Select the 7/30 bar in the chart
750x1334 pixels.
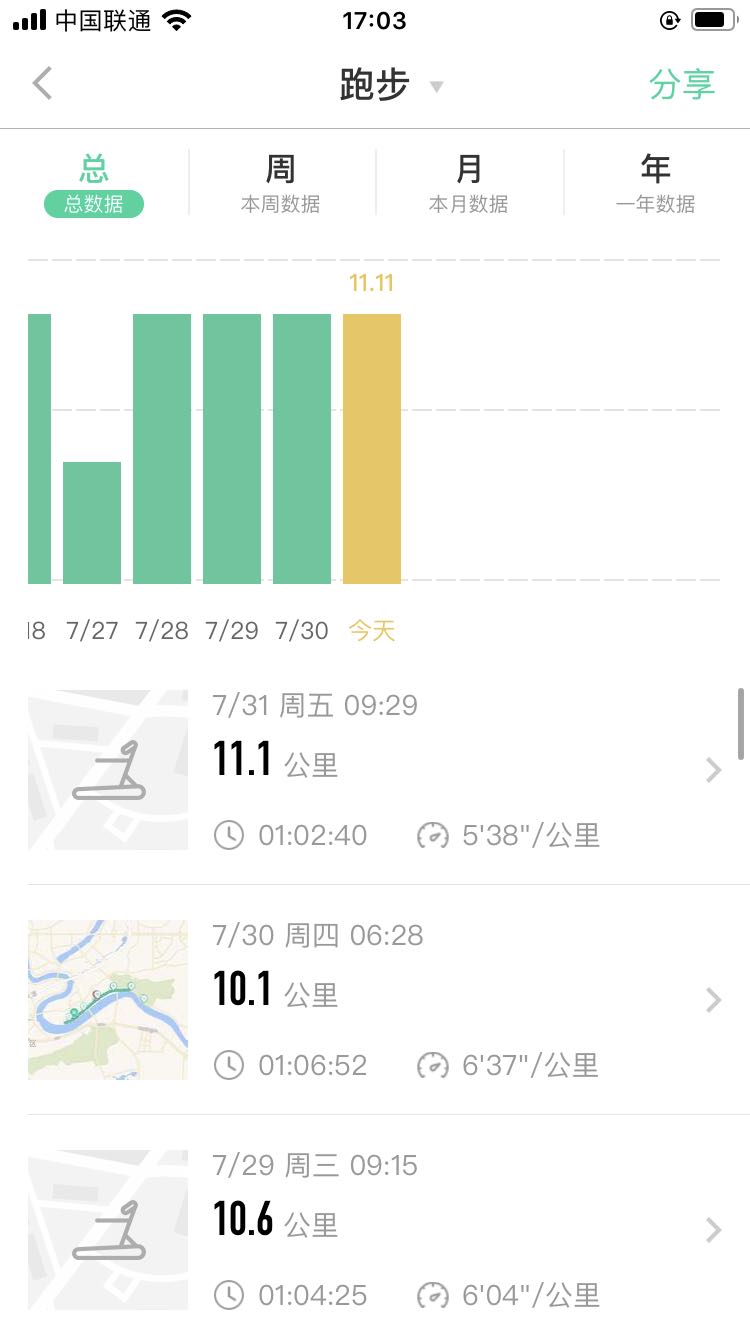click(x=302, y=449)
